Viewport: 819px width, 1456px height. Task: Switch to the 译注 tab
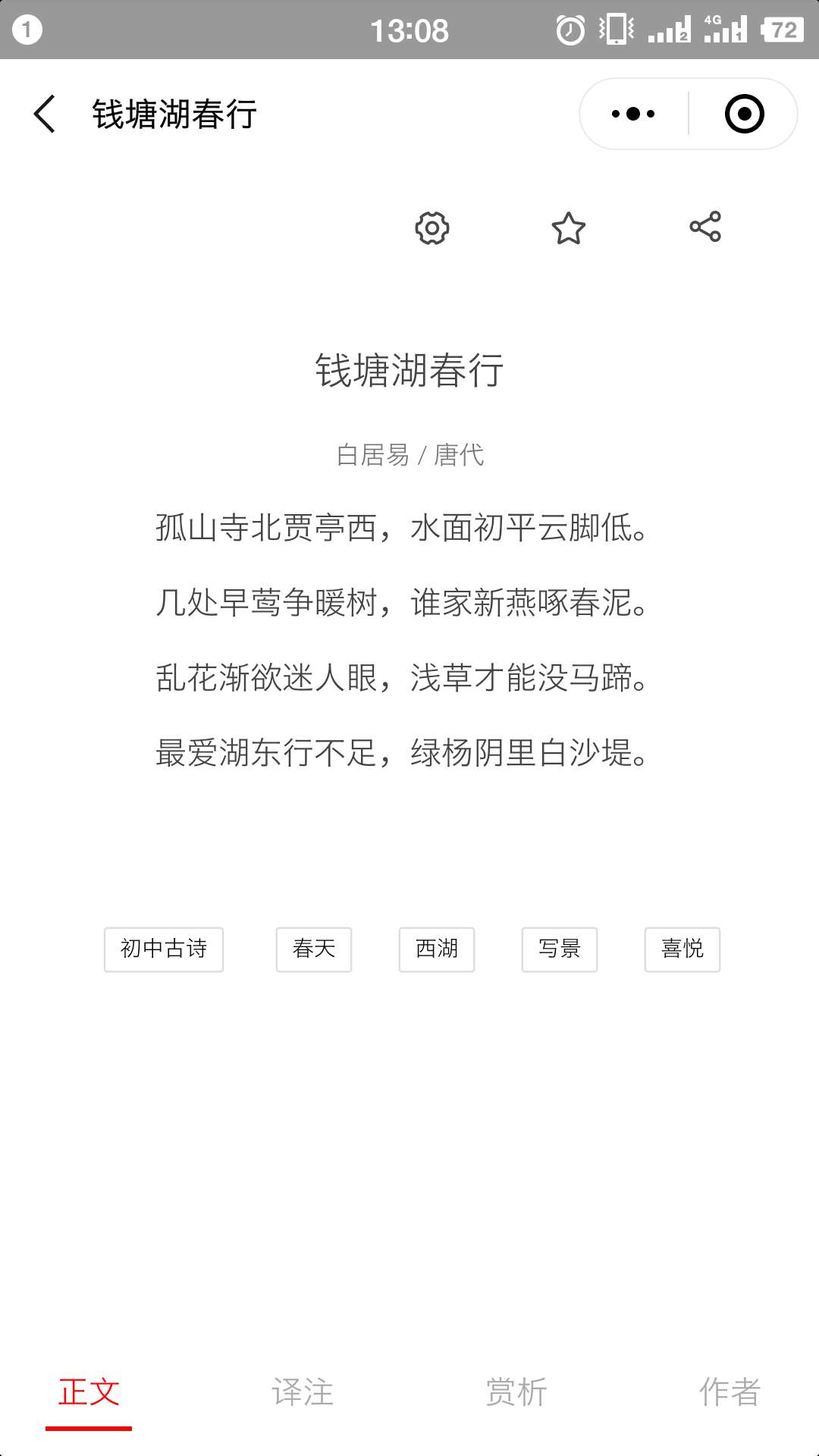[x=303, y=1392]
